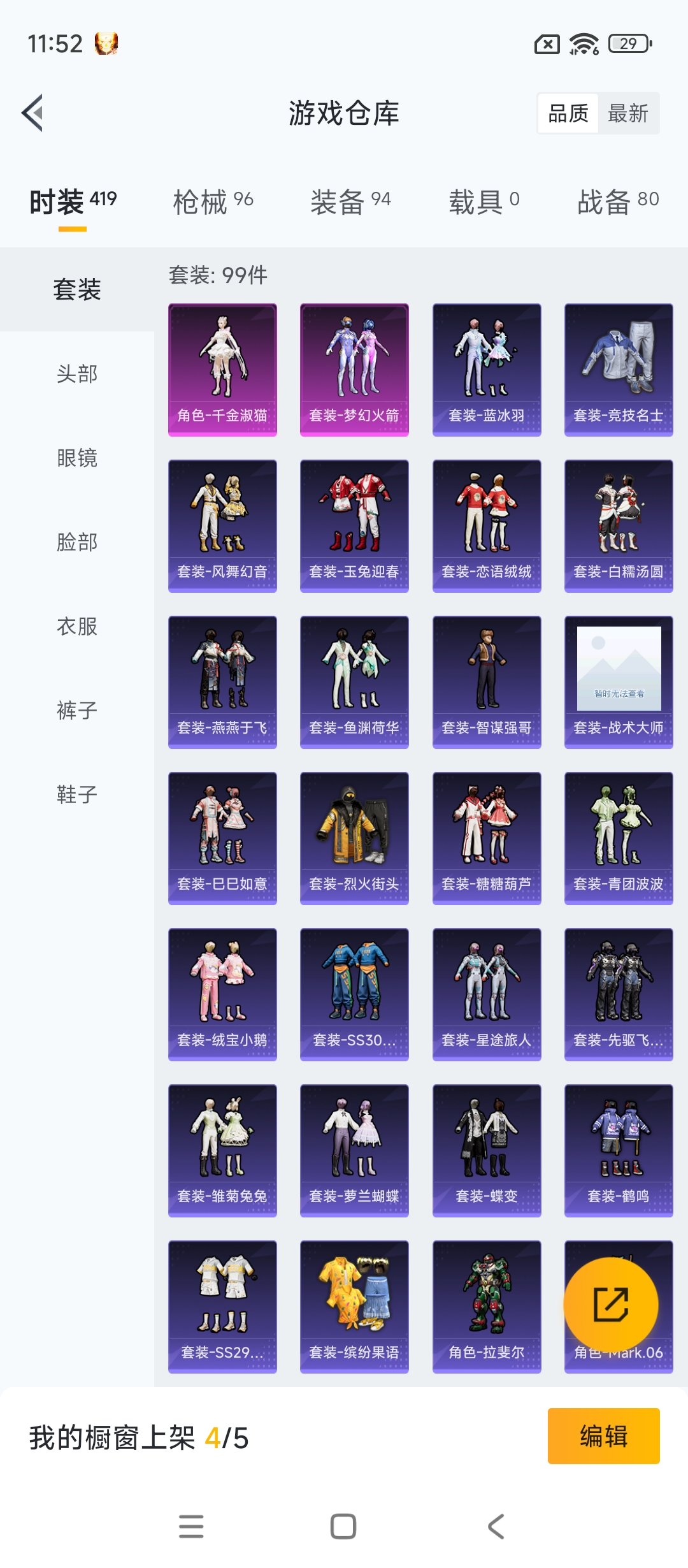
Task: Select the 眼镜 category
Action: click(x=77, y=458)
